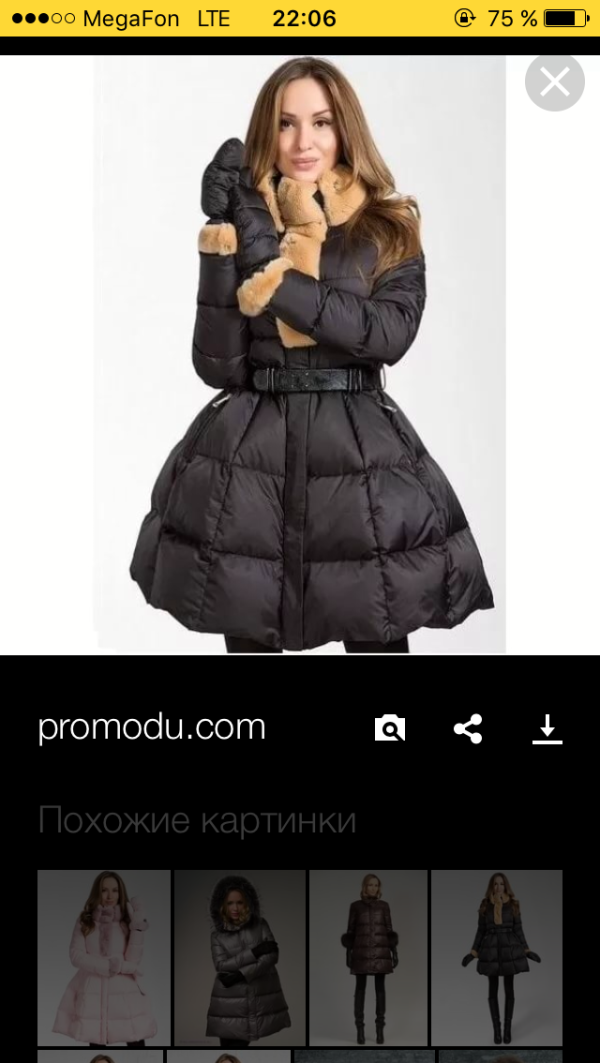Open the similar picture of the brown coat

[x=369, y=958]
